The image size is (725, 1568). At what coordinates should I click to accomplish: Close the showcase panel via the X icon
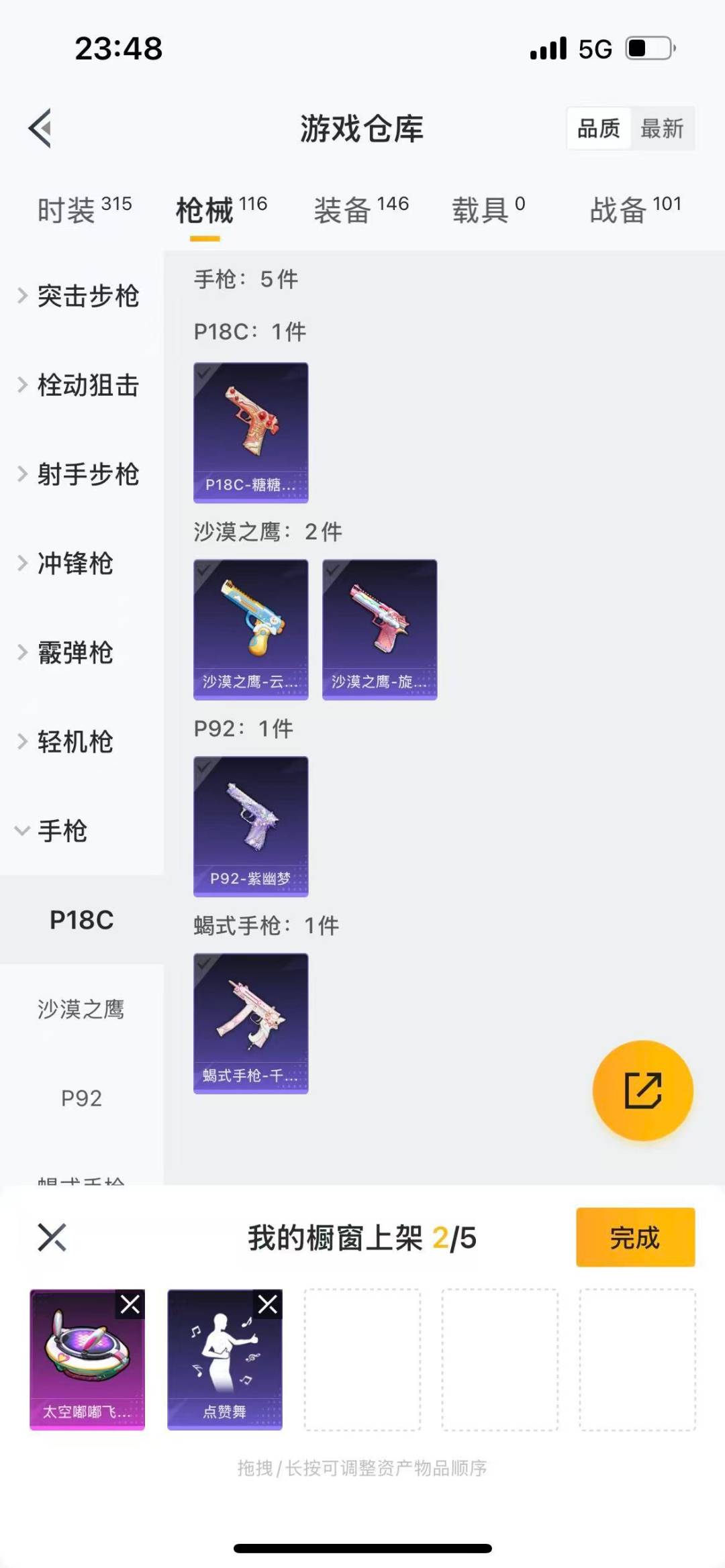pos(51,1238)
